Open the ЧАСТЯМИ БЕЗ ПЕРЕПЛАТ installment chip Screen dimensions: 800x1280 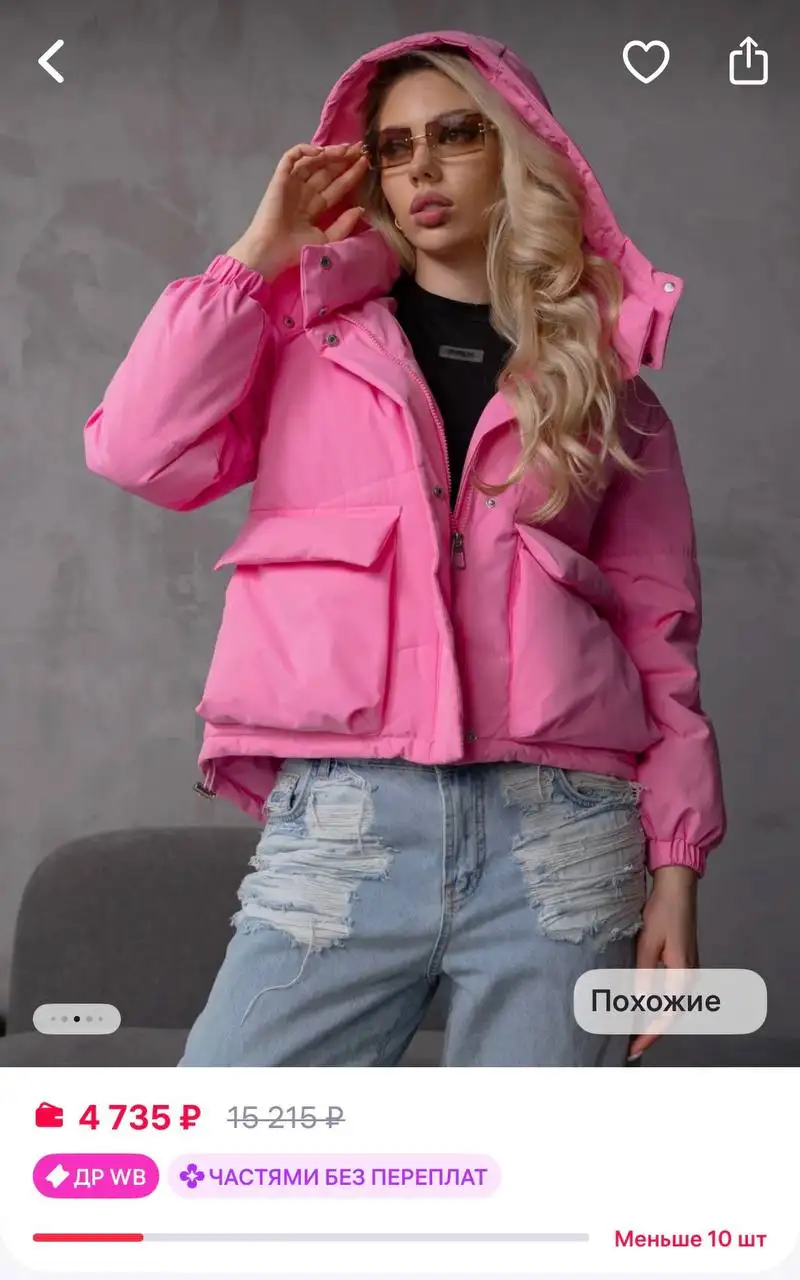click(334, 1176)
